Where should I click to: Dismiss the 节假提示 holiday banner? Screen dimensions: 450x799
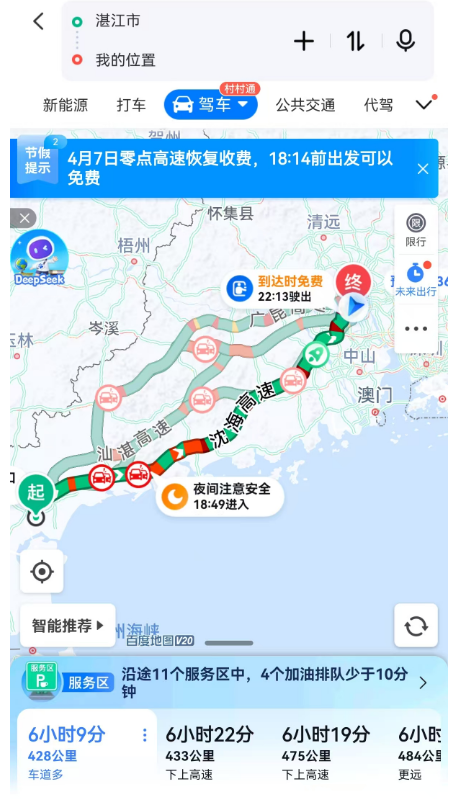pyautogui.click(x=423, y=169)
